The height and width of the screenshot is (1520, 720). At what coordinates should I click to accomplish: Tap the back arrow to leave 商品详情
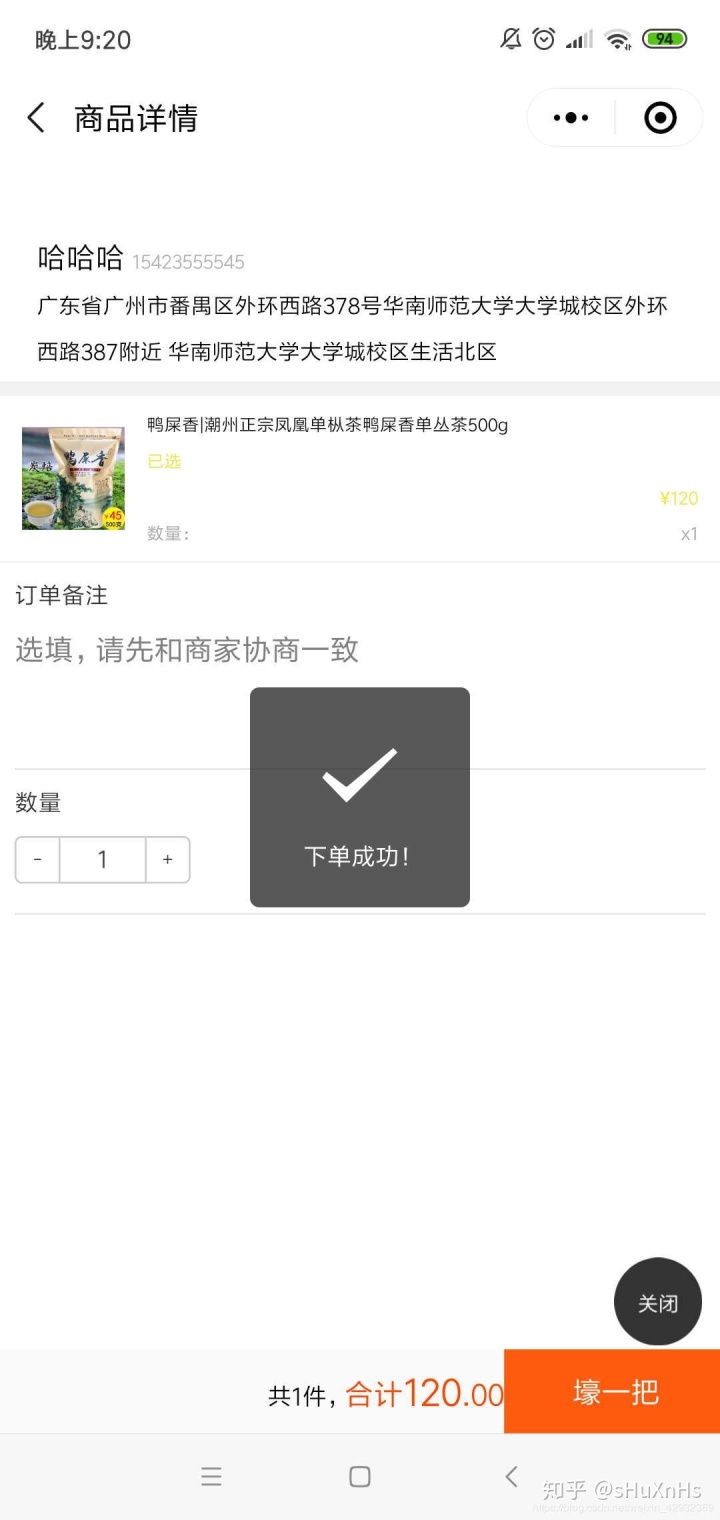click(36, 117)
